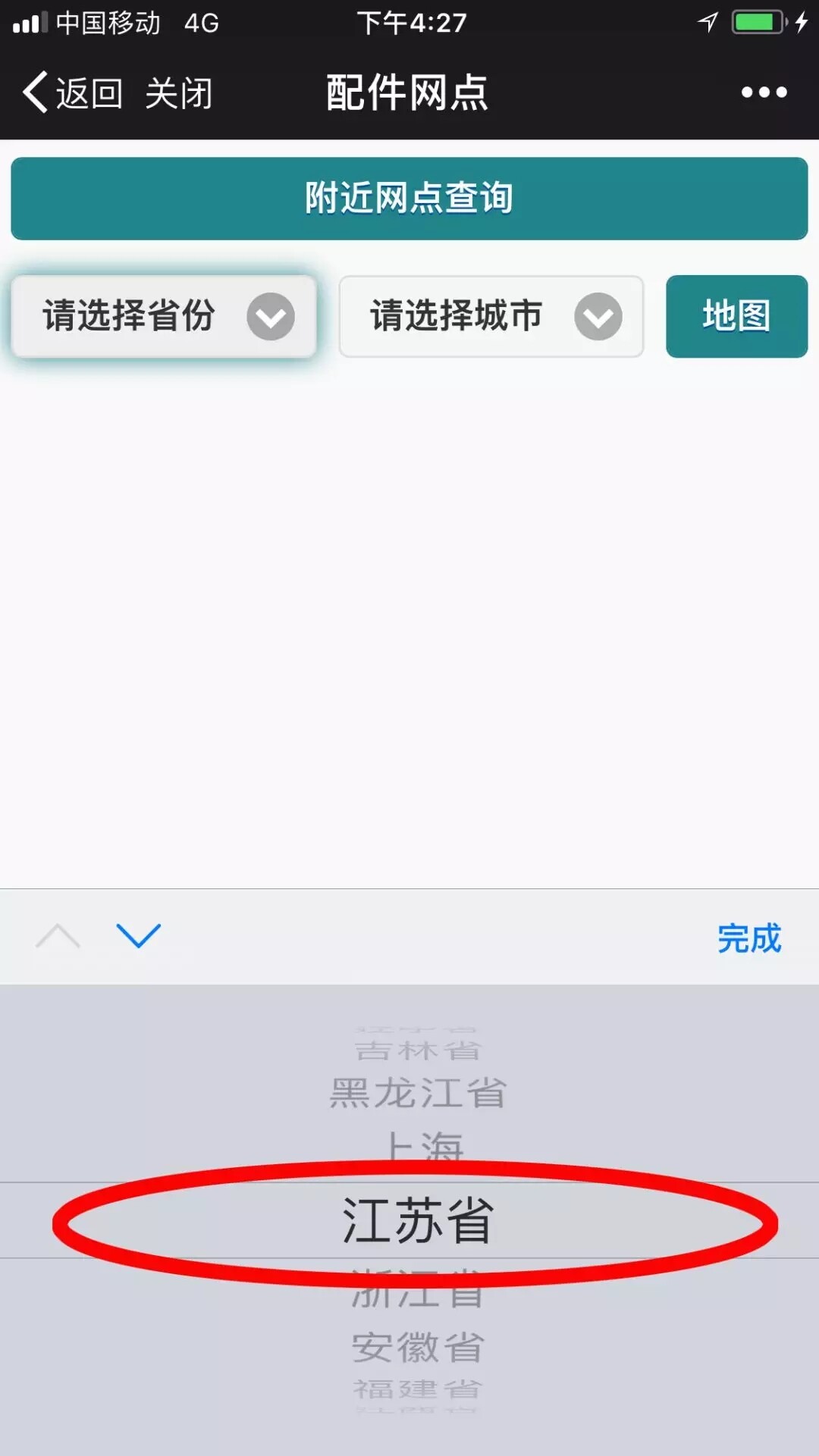
Task: Expand the 请选择城市 dropdown
Action: coord(491,316)
